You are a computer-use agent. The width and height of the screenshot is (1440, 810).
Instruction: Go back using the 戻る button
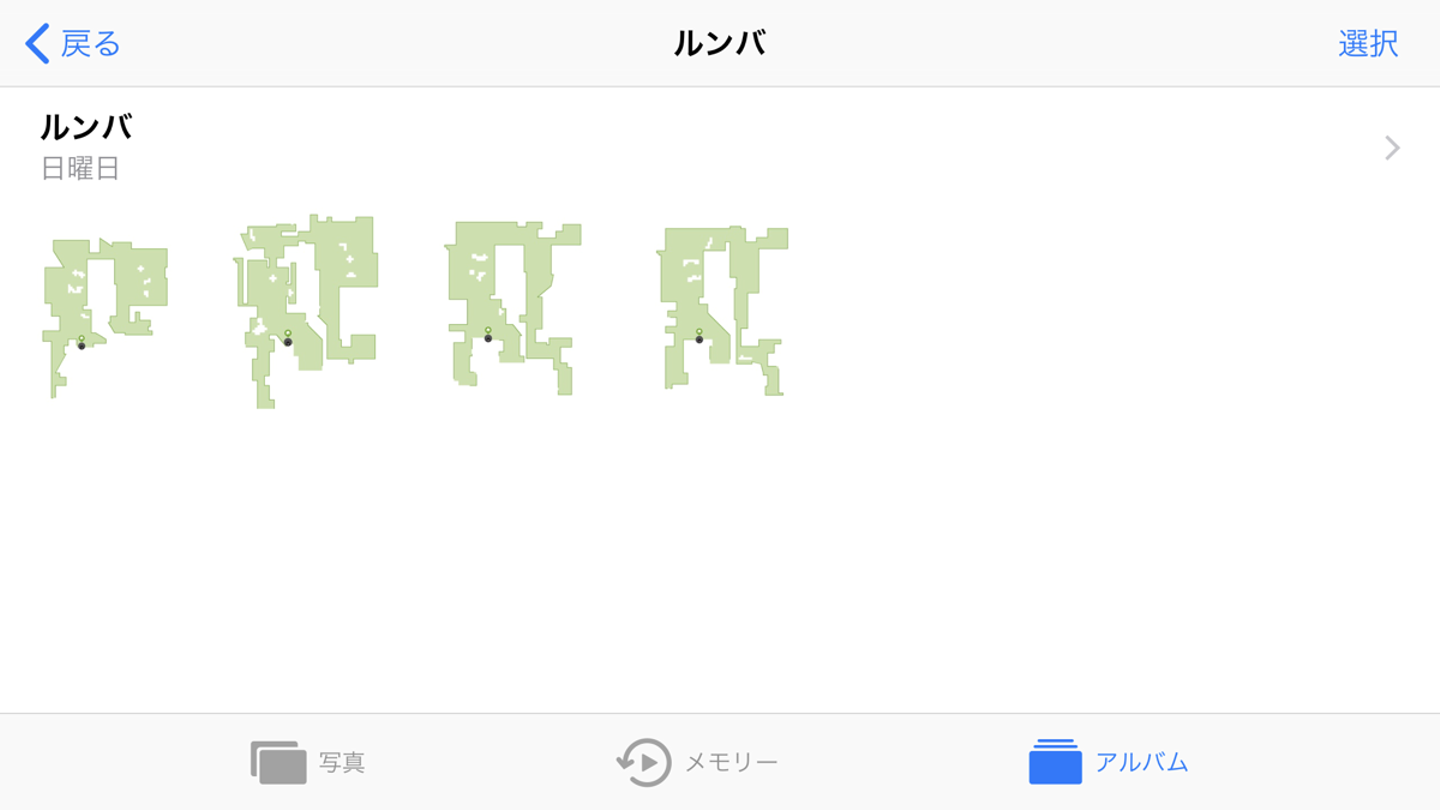72,44
